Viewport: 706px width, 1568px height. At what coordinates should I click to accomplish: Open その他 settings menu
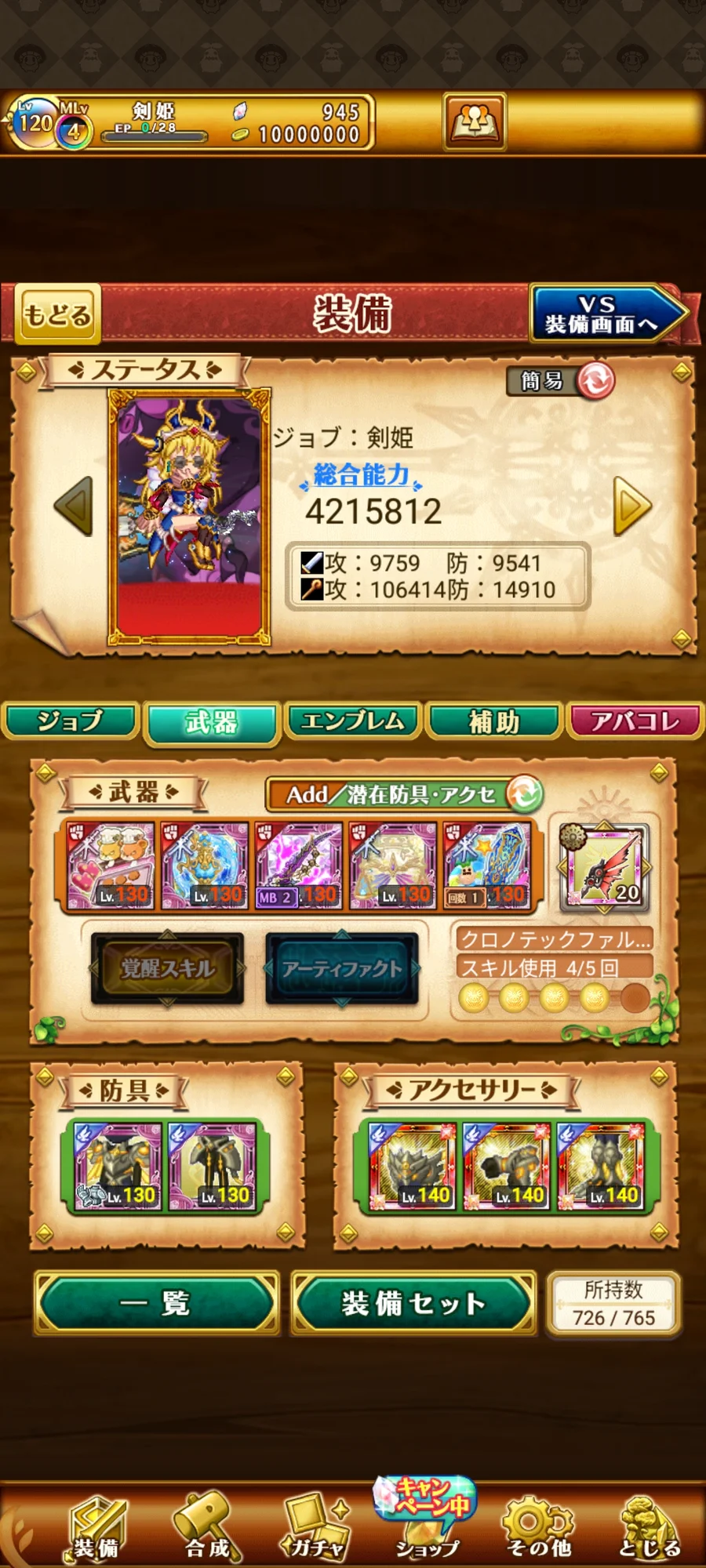click(538, 1525)
